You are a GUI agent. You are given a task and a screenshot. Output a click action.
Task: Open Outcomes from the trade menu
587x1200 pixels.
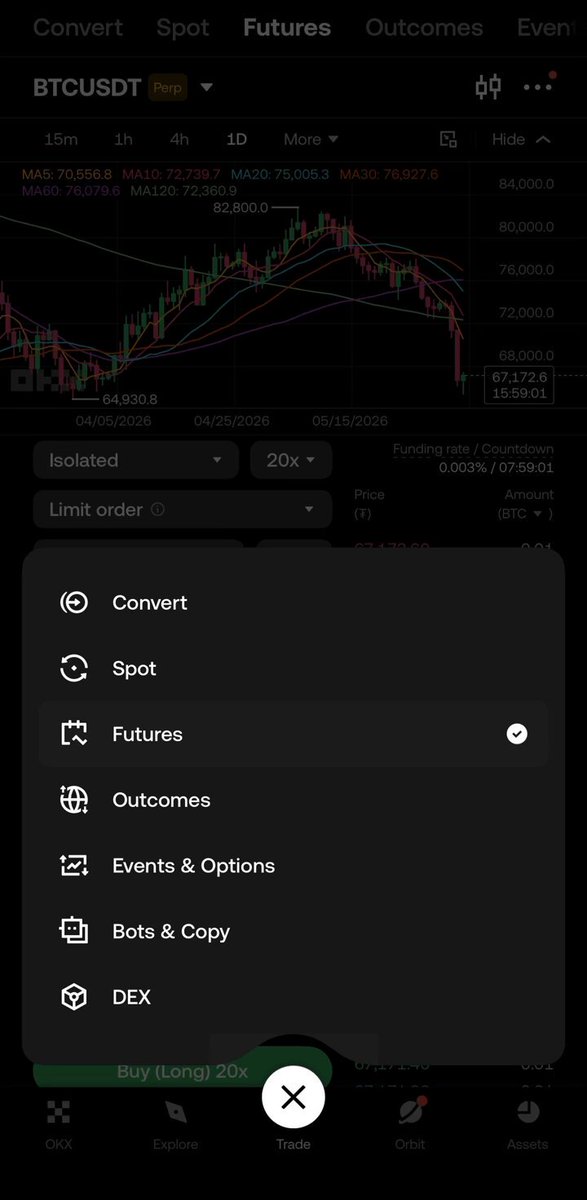[x=293, y=800]
